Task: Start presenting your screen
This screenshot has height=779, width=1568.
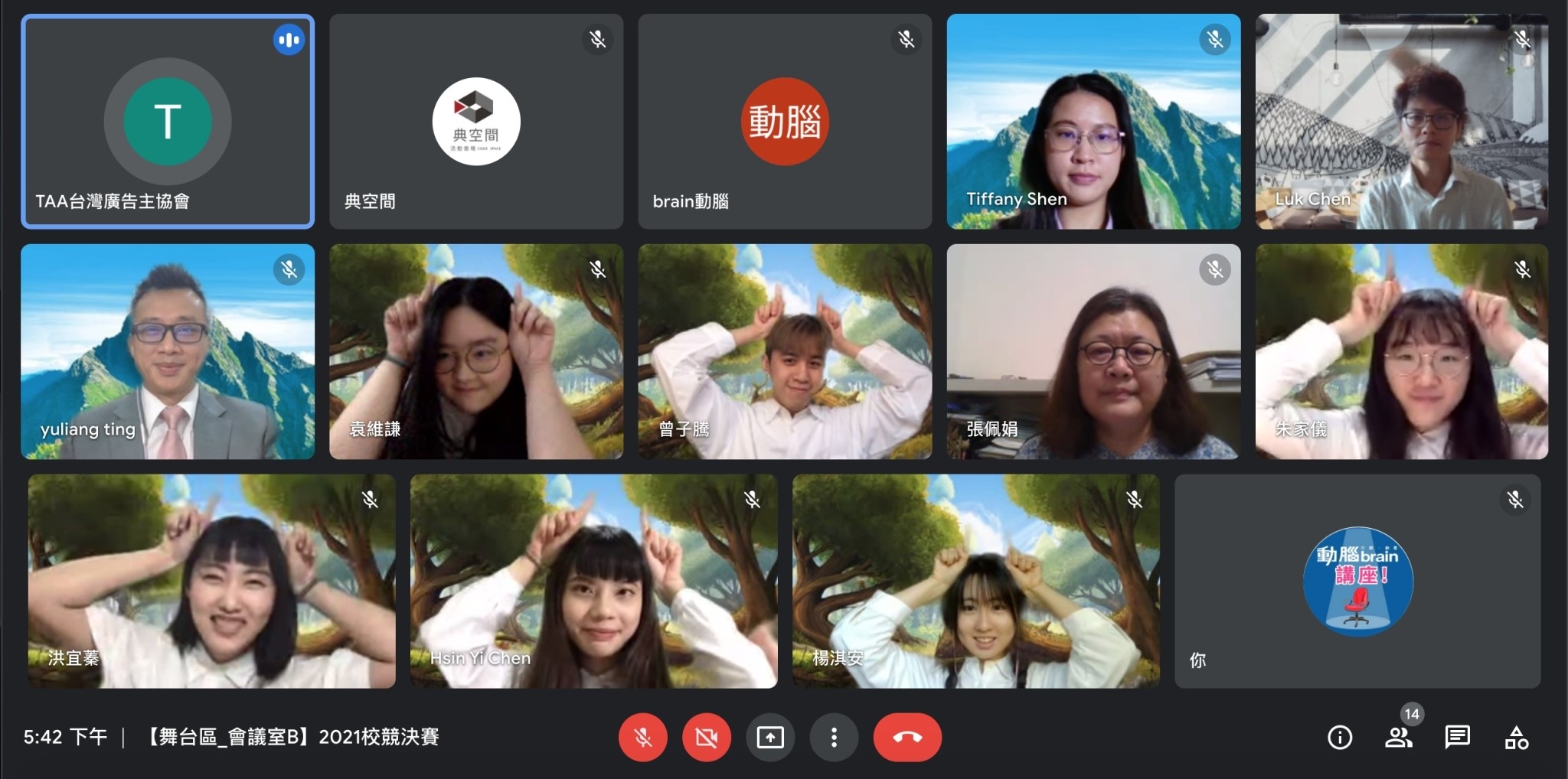Action: pyautogui.click(x=770, y=737)
